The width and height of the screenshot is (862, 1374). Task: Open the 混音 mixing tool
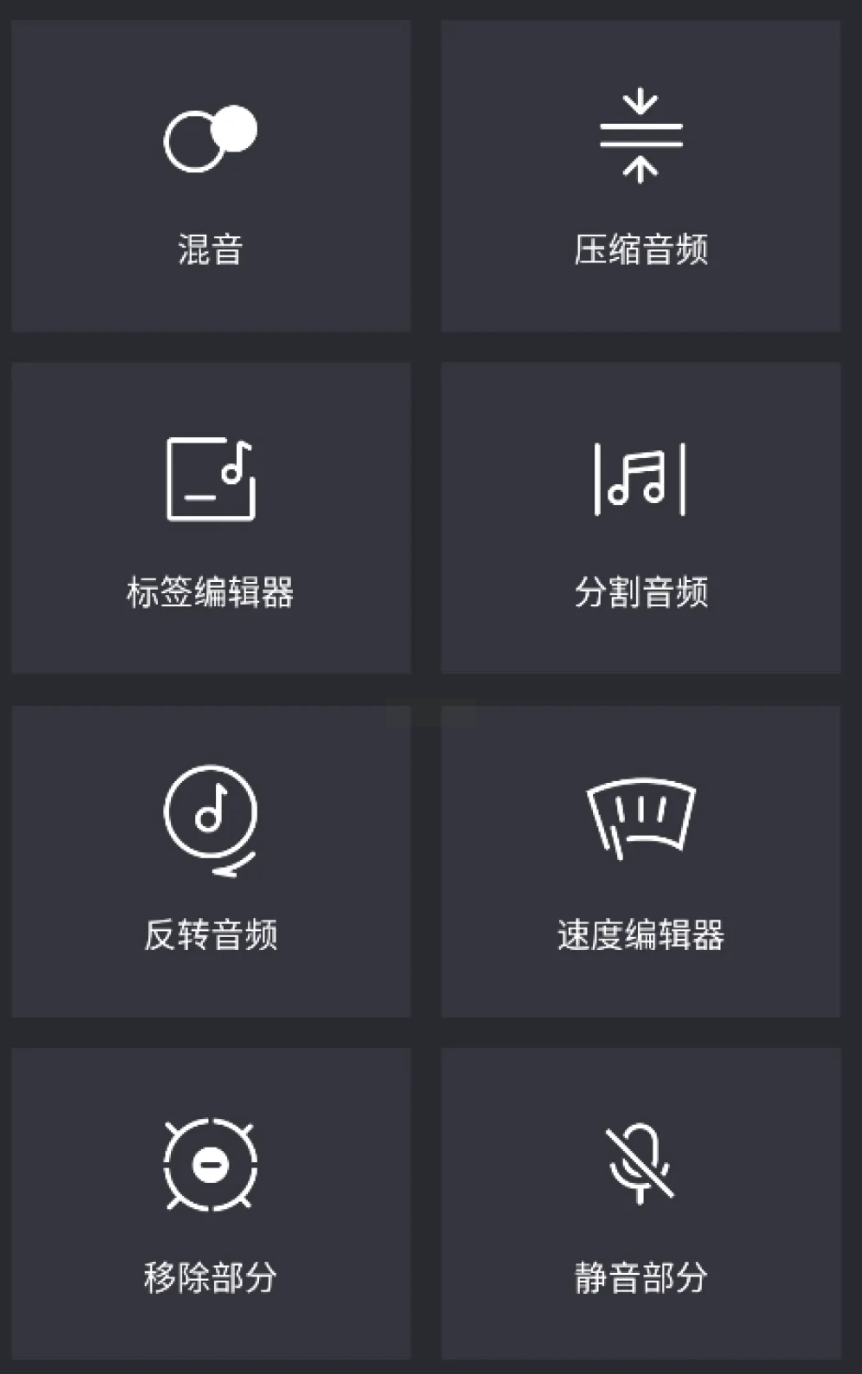click(211, 176)
